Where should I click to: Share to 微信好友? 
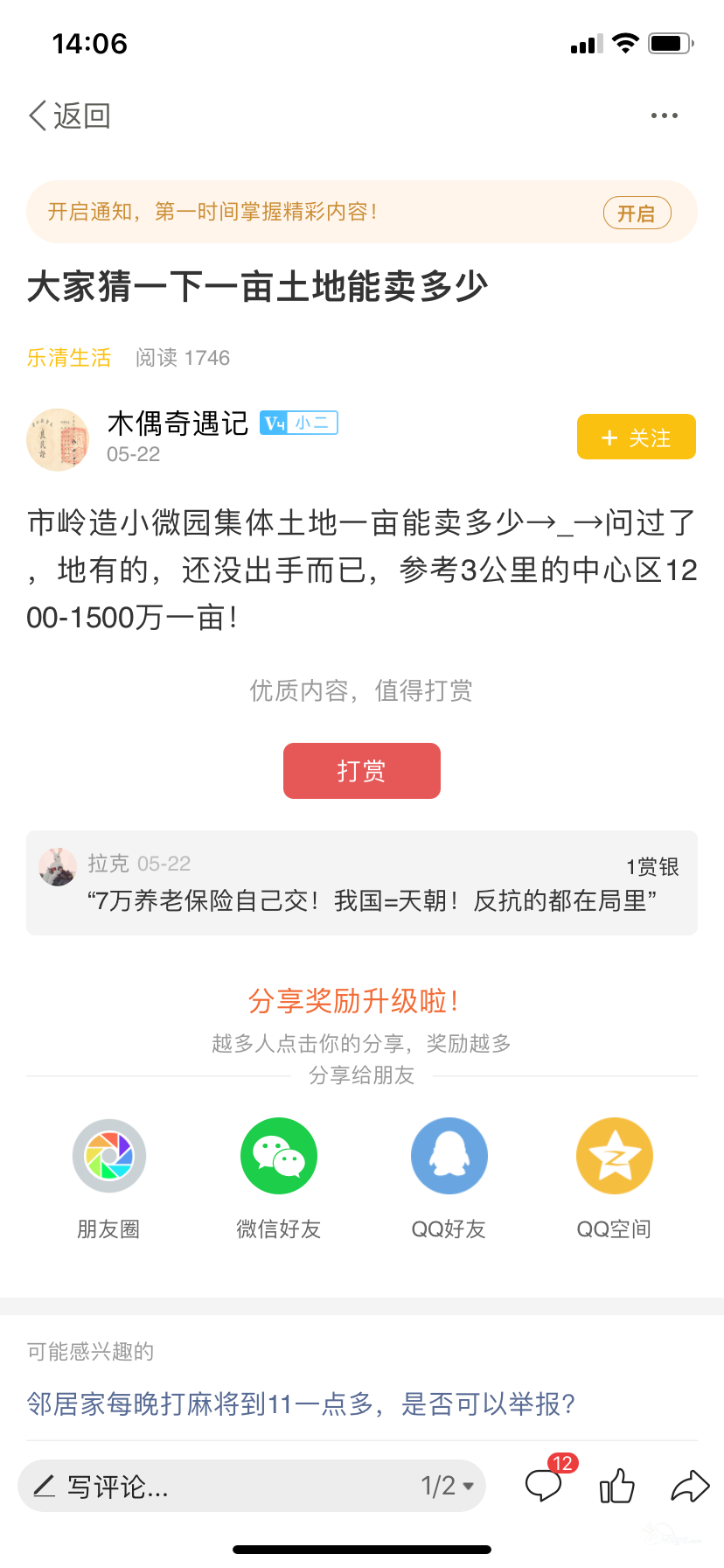278,1157
